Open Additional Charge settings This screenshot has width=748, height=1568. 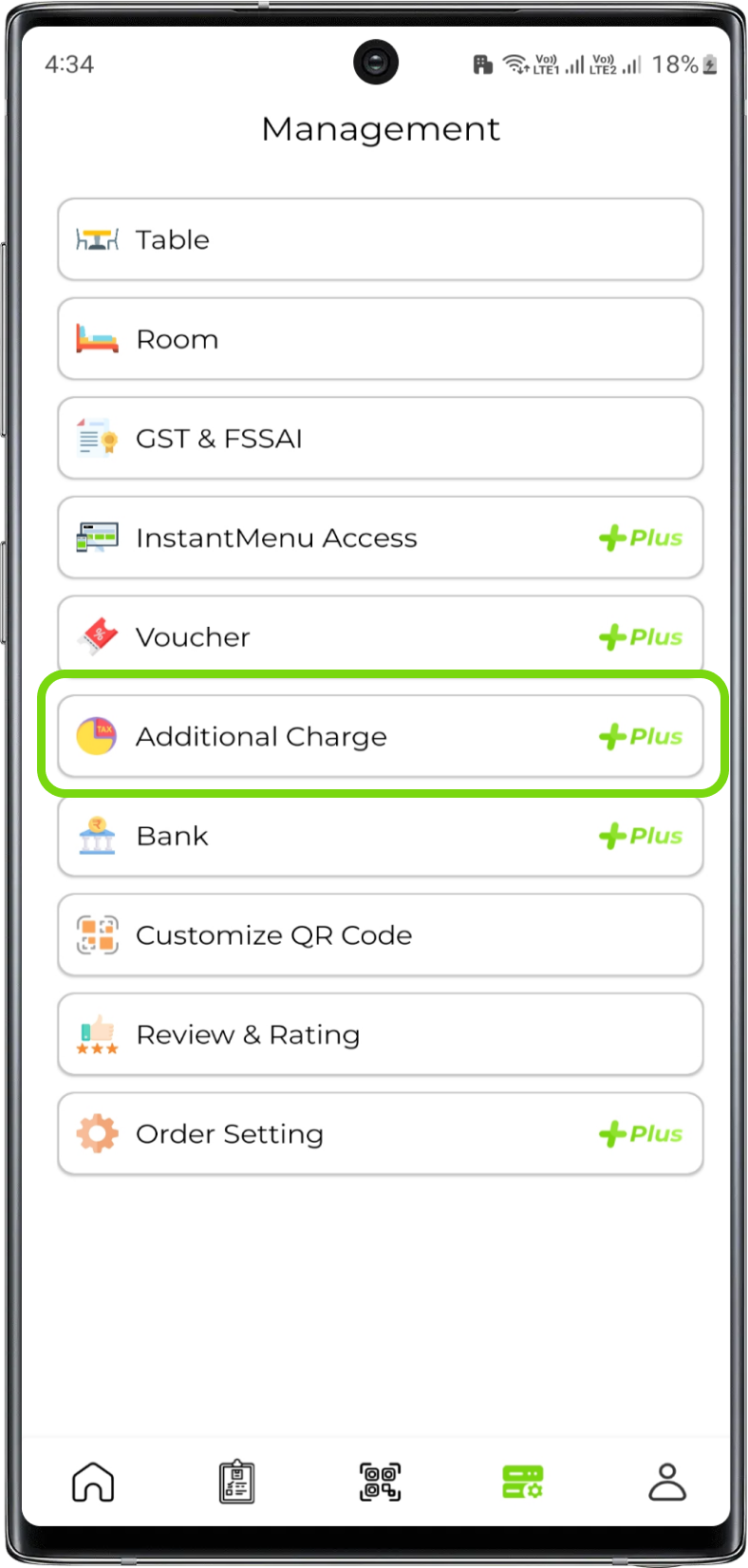tap(380, 736)
